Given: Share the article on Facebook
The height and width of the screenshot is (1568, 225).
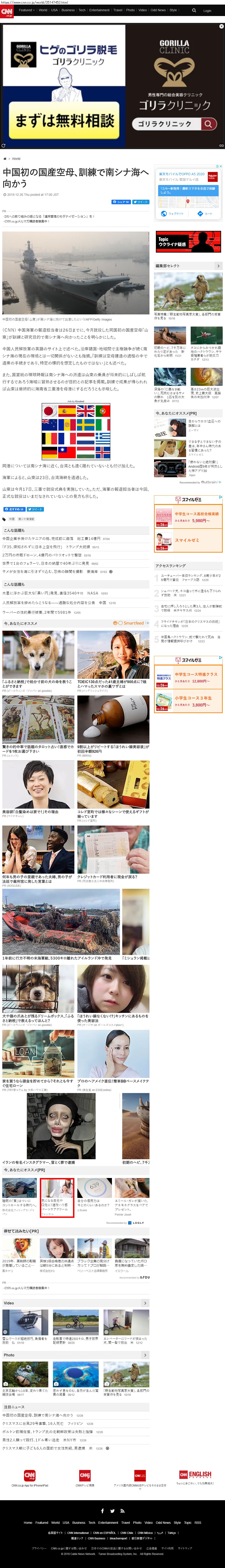Looking at the screenshot, I should pyautogui.click(x=120, y=202).
